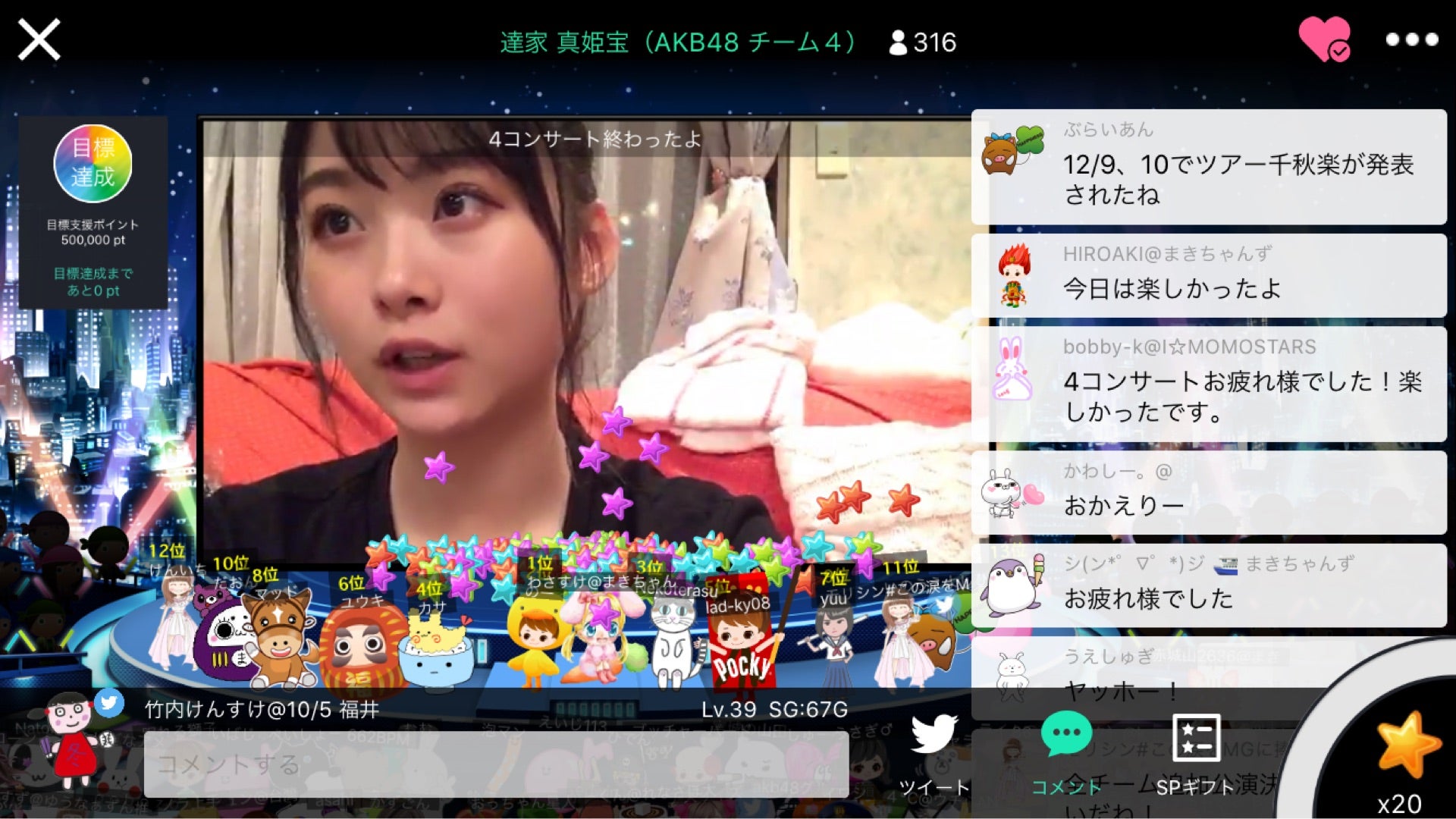Open HIROAKI@まきちゃんず's comment
Screen dimensions: 1456x819
point(1209,275)
